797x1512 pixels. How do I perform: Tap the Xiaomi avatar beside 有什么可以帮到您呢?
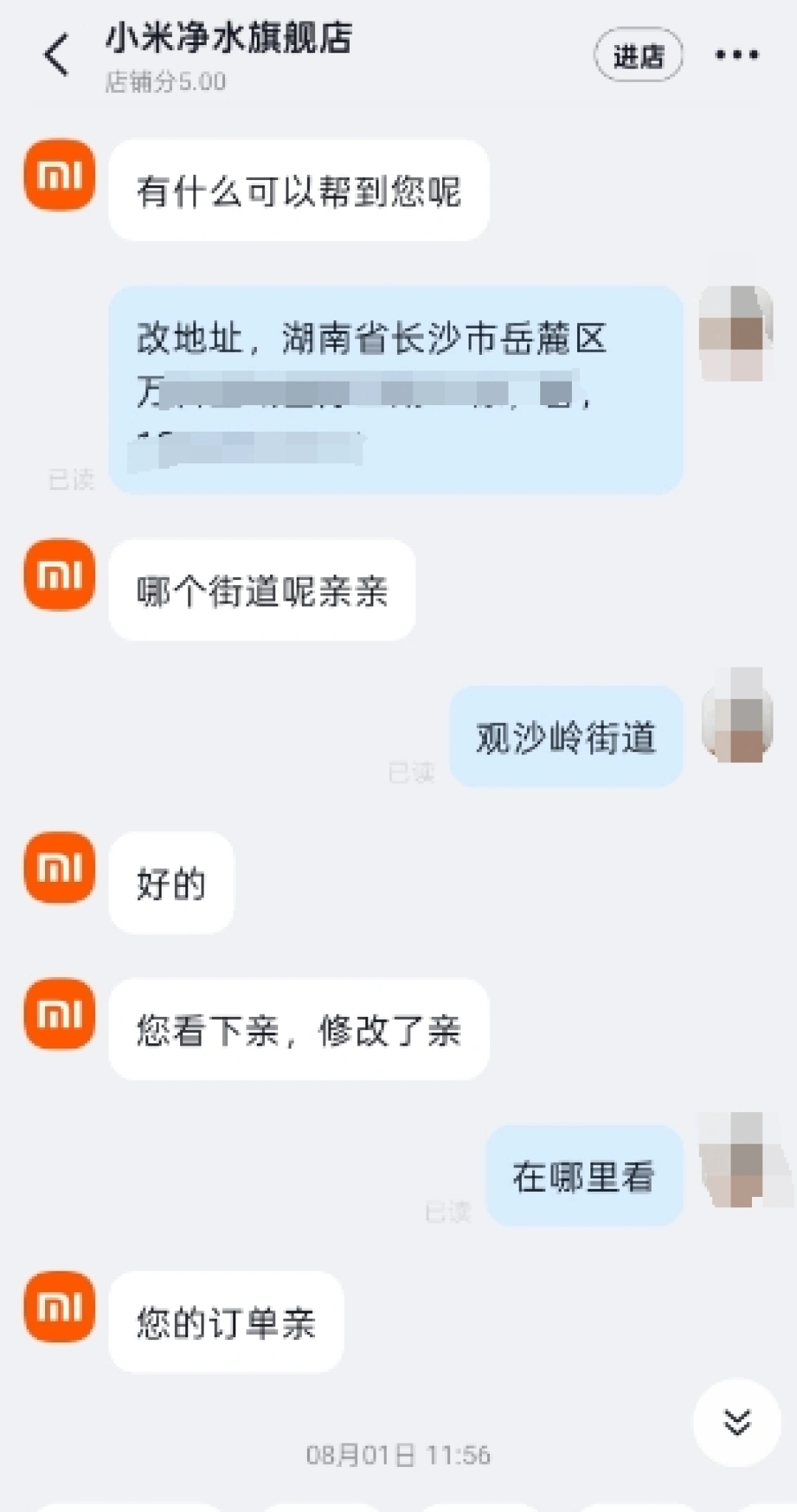point(60,176)
